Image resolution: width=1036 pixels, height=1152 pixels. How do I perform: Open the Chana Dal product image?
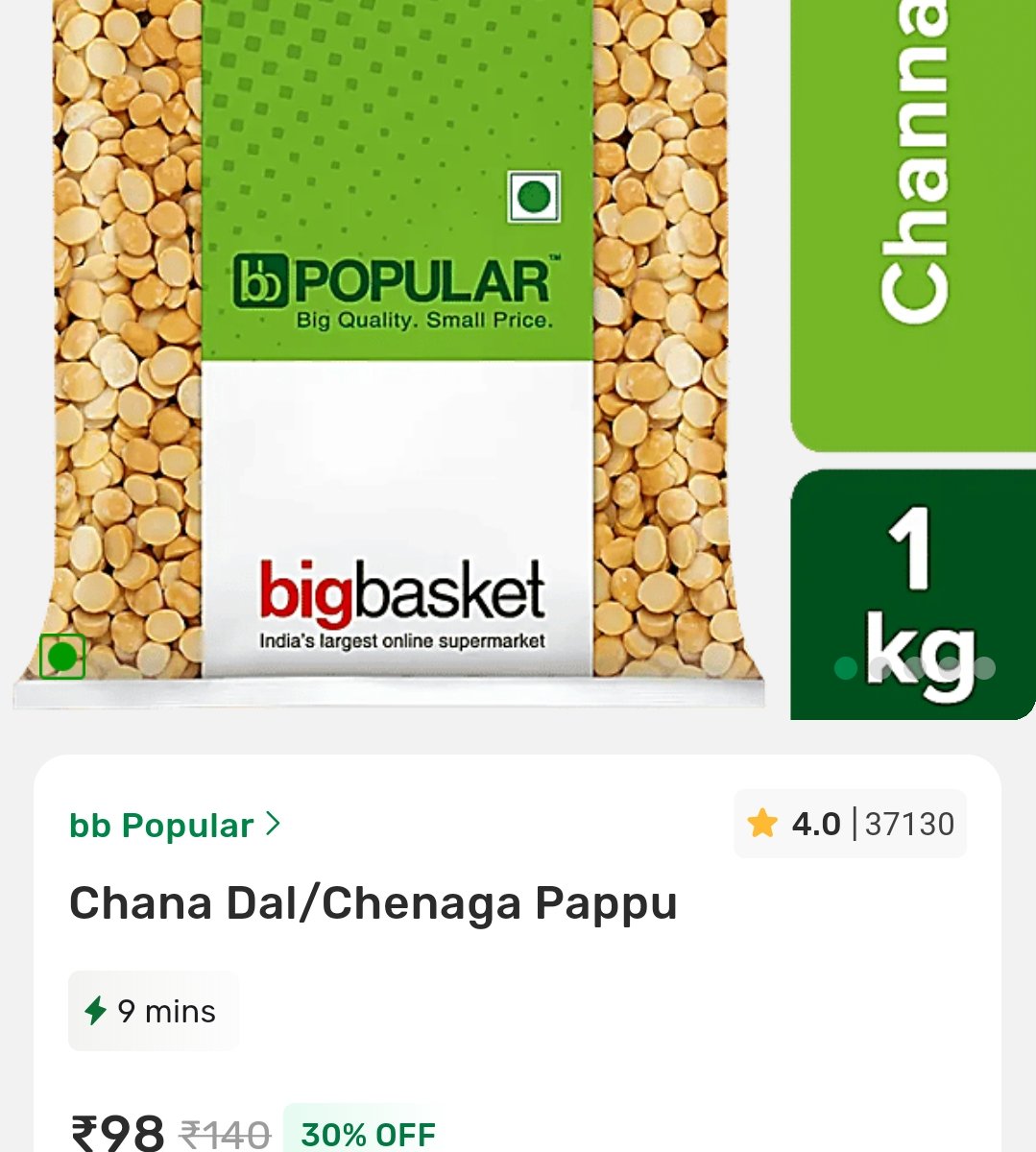[394, 355]
